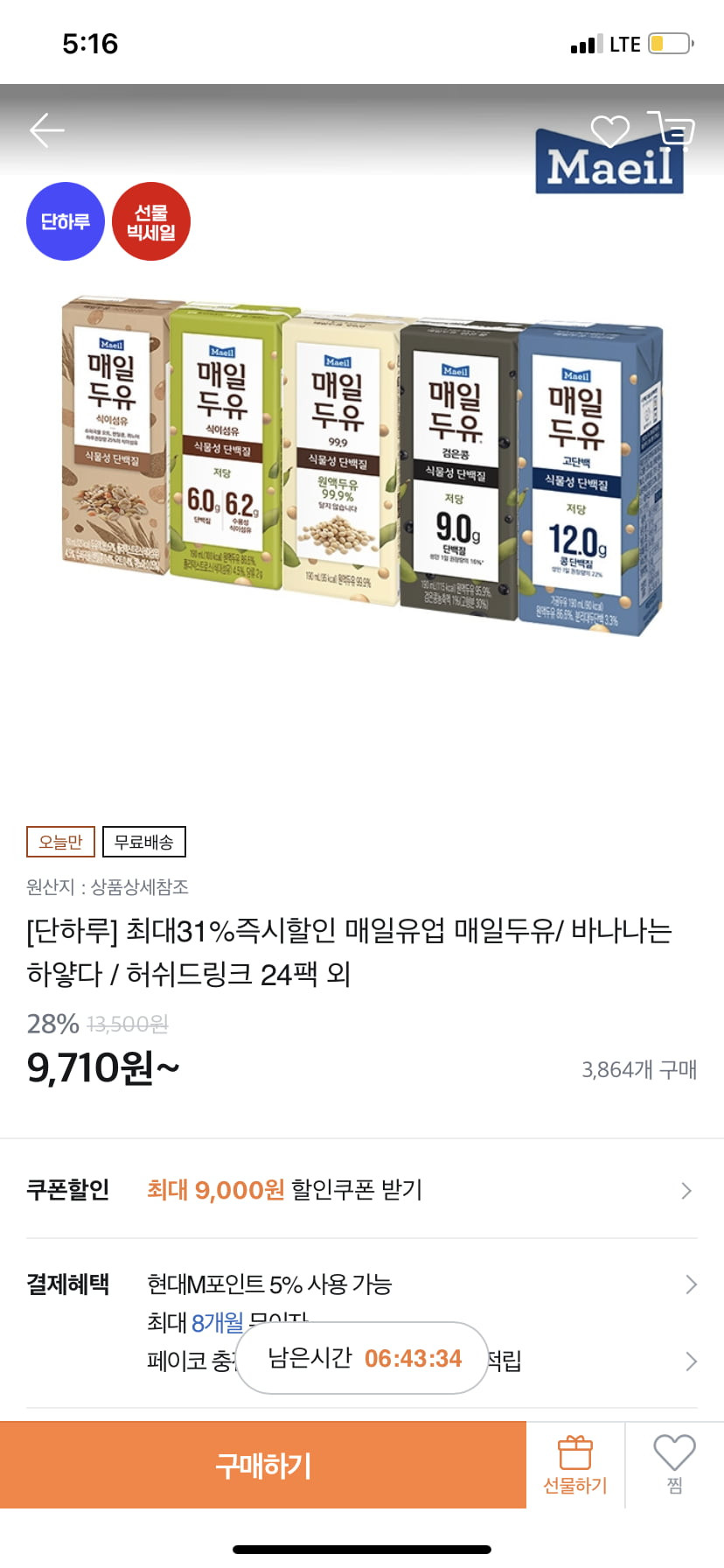724x1568 pixels.
Task: Open the 쿠폰할인 discount coupon row
Action: 362,1189
